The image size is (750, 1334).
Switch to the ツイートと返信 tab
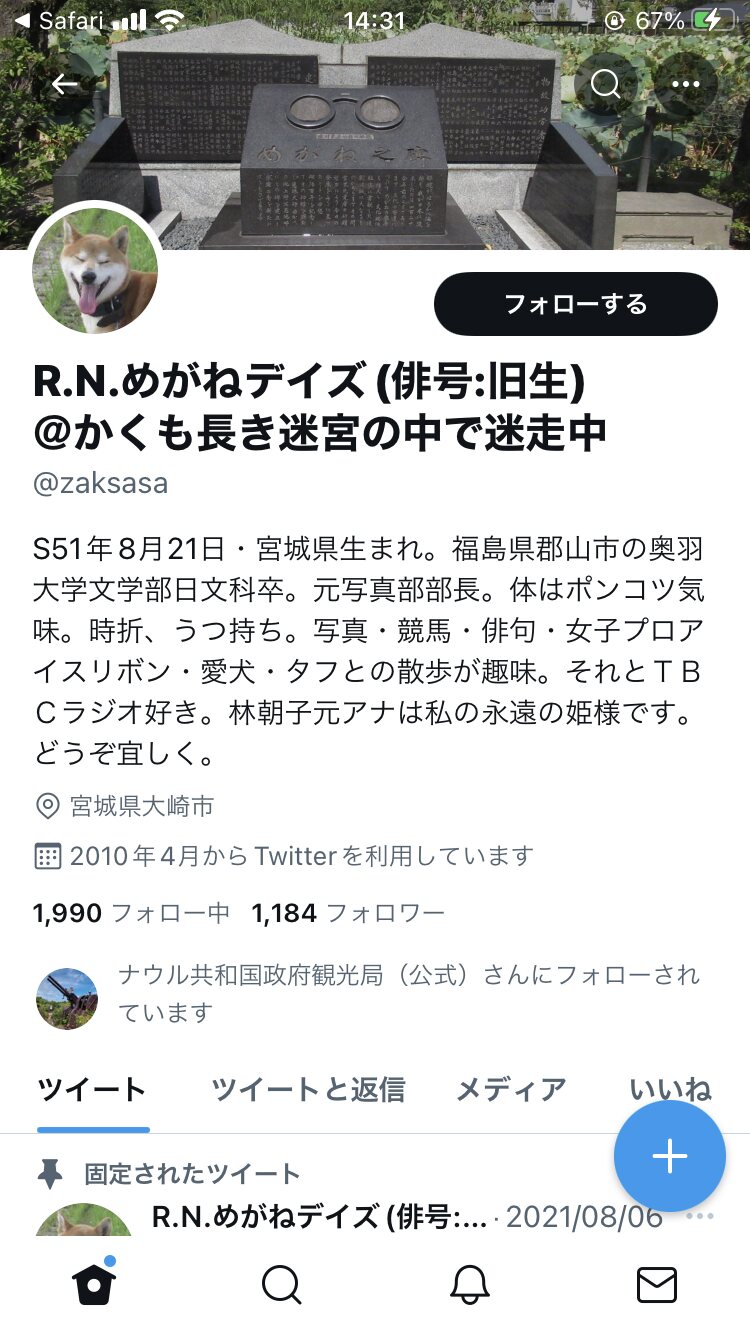point(308,1090)
